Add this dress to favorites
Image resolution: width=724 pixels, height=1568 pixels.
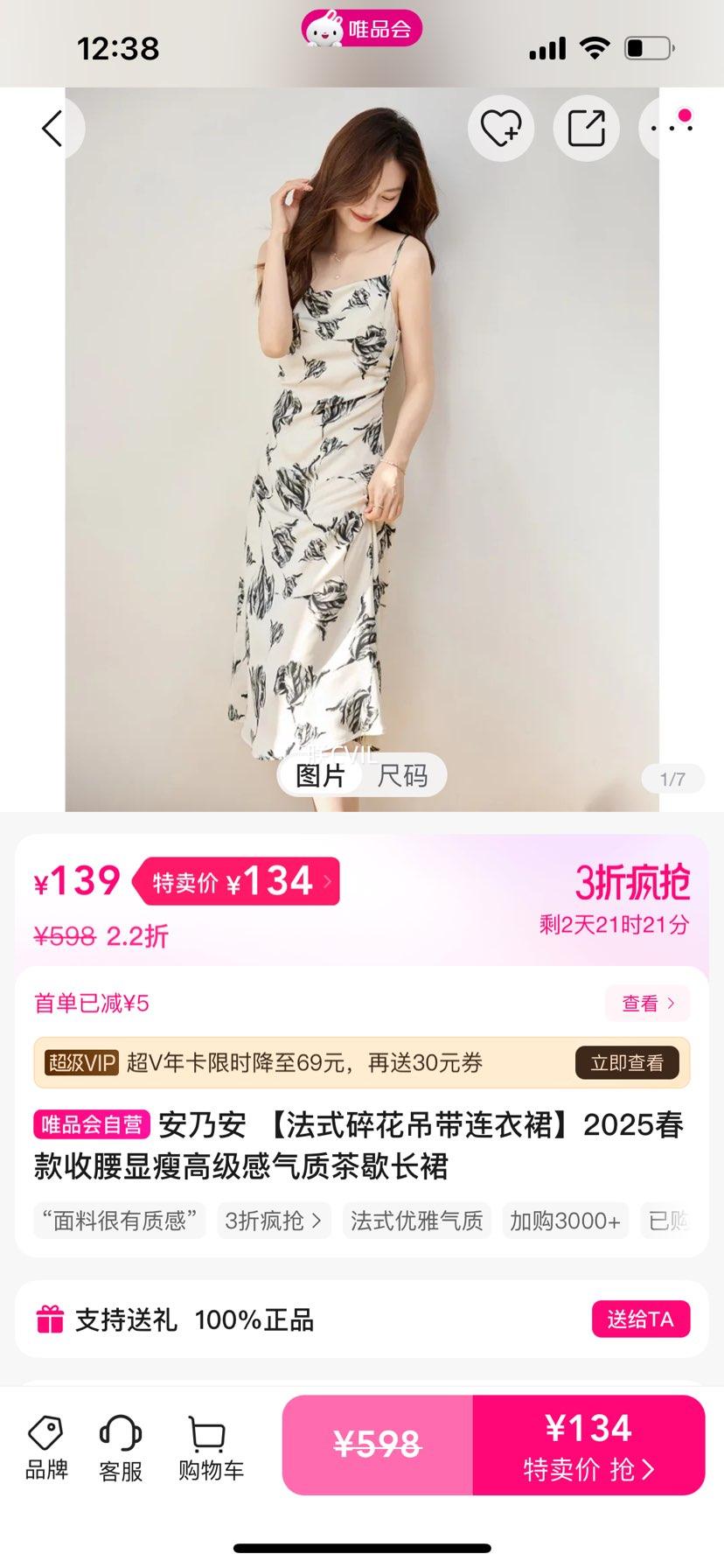501,129
